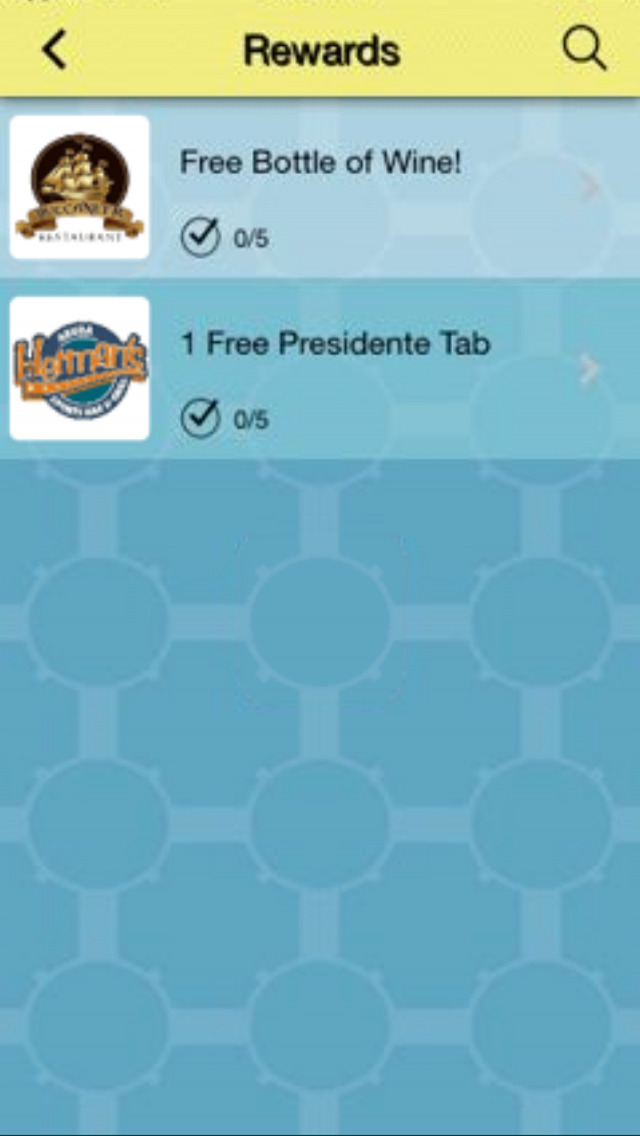Go back from the Rewards screen
Screen dimensions: 640x1136
pyautogui.click(x=54, y=50)
